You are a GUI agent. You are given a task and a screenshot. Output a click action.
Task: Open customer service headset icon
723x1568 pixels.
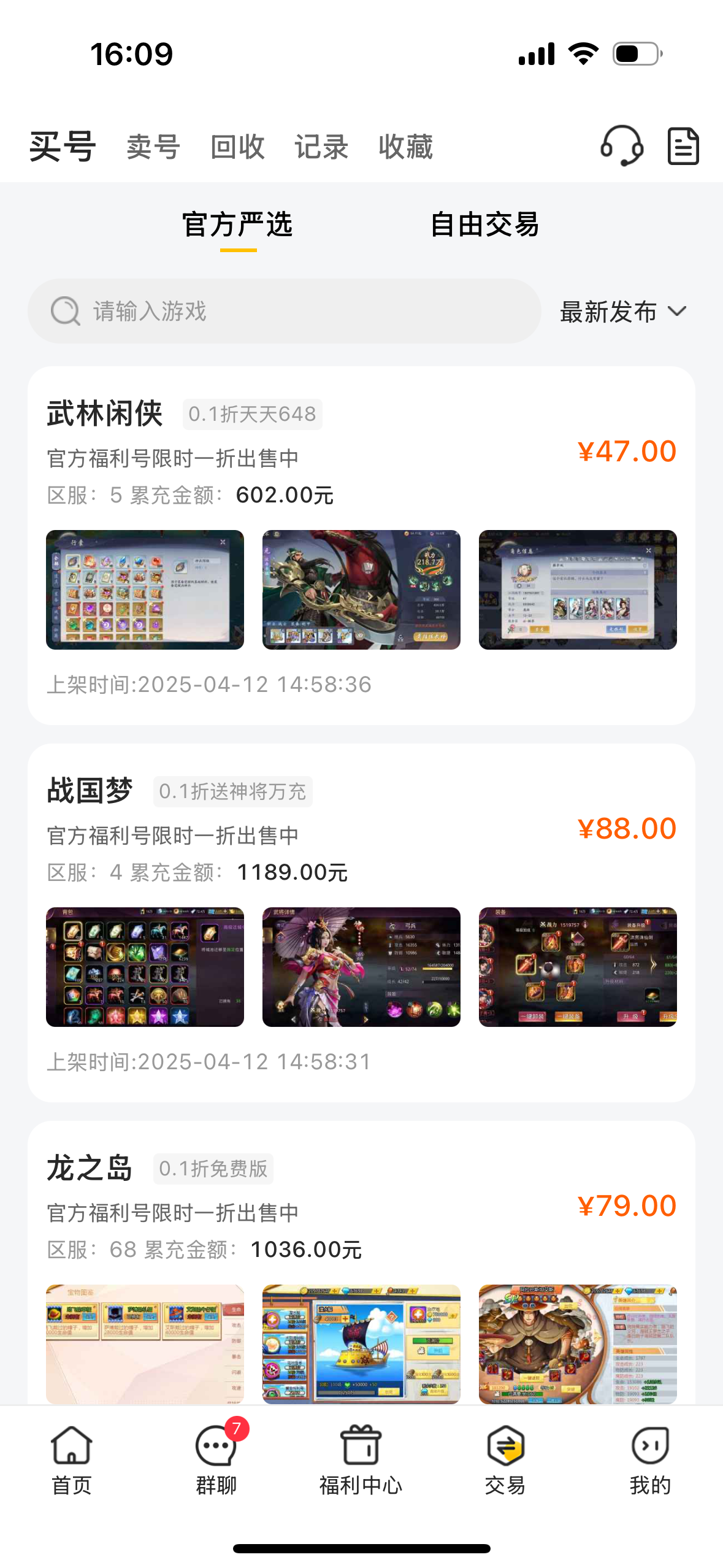pyautogui.click(x=622, y=146)
